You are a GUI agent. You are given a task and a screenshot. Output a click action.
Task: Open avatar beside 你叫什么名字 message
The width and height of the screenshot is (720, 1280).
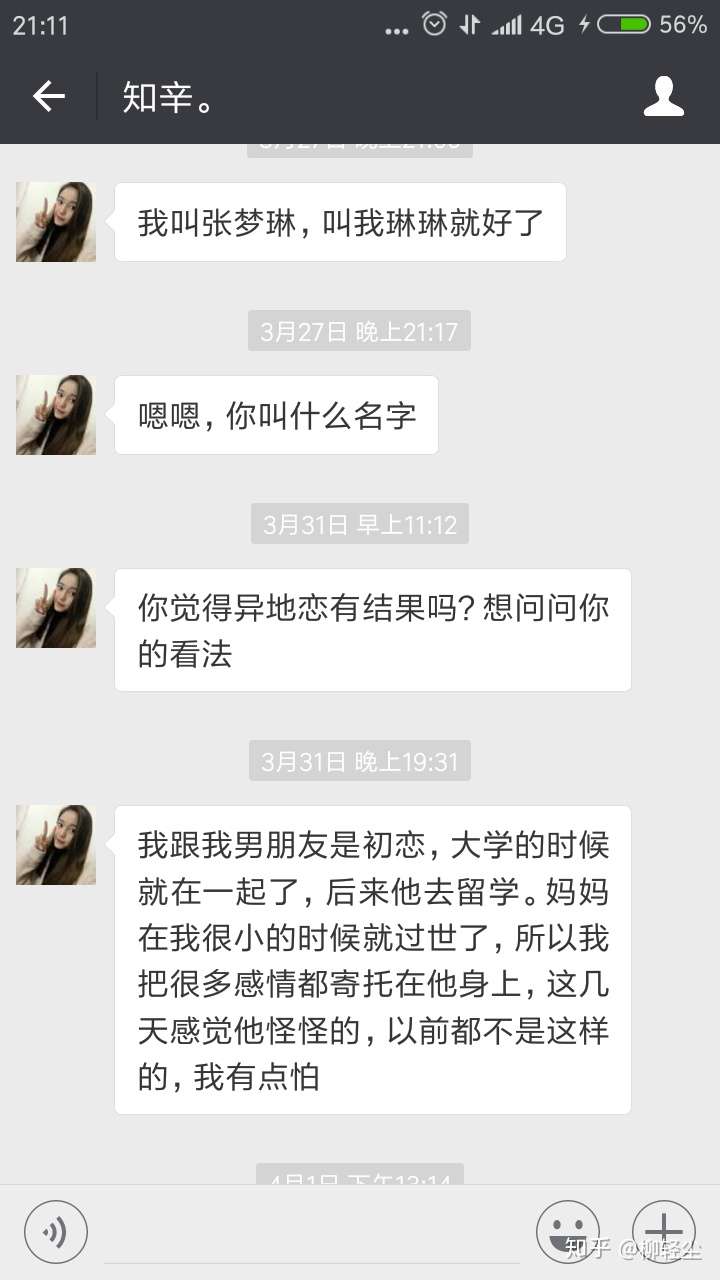[56, 415]
